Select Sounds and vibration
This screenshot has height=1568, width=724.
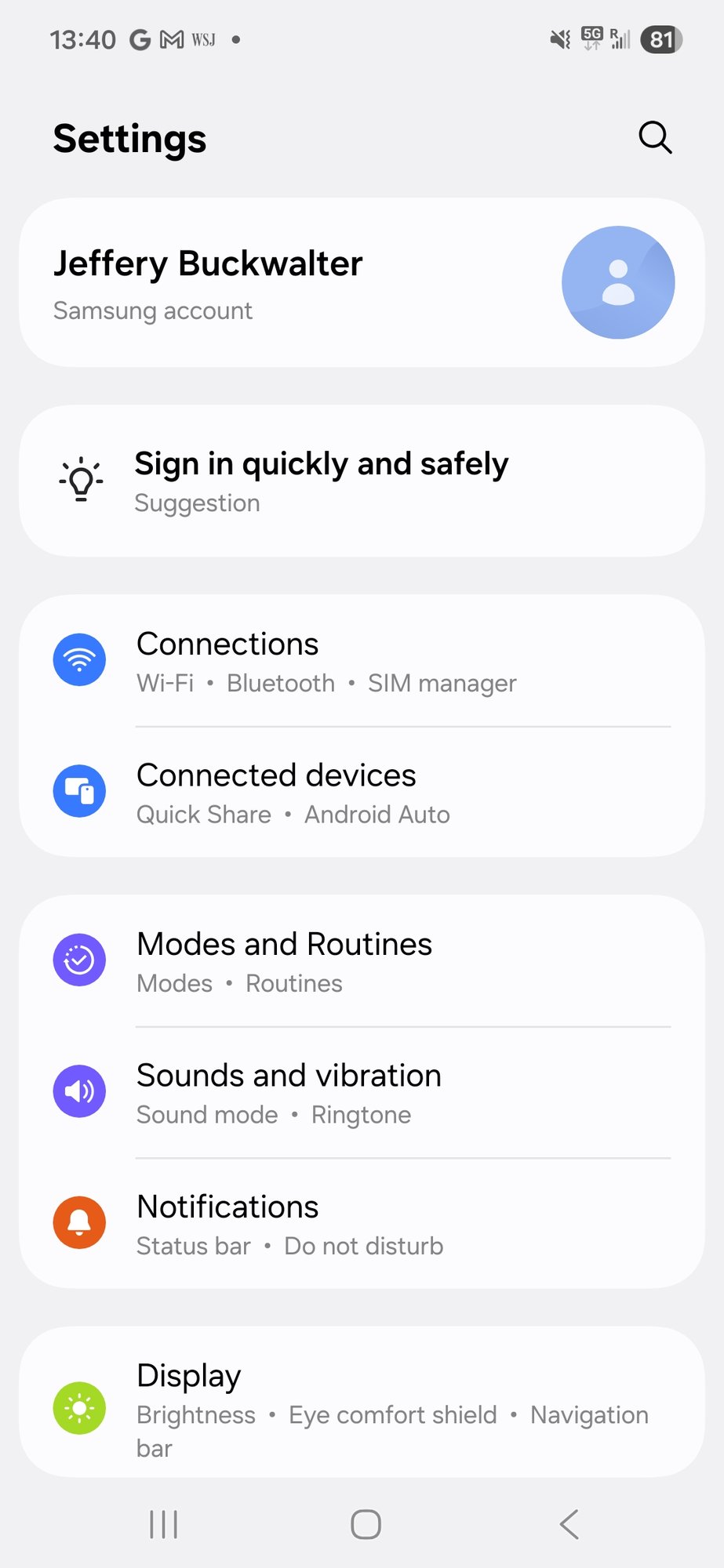pyautogui.click(x=361, y=1092)
